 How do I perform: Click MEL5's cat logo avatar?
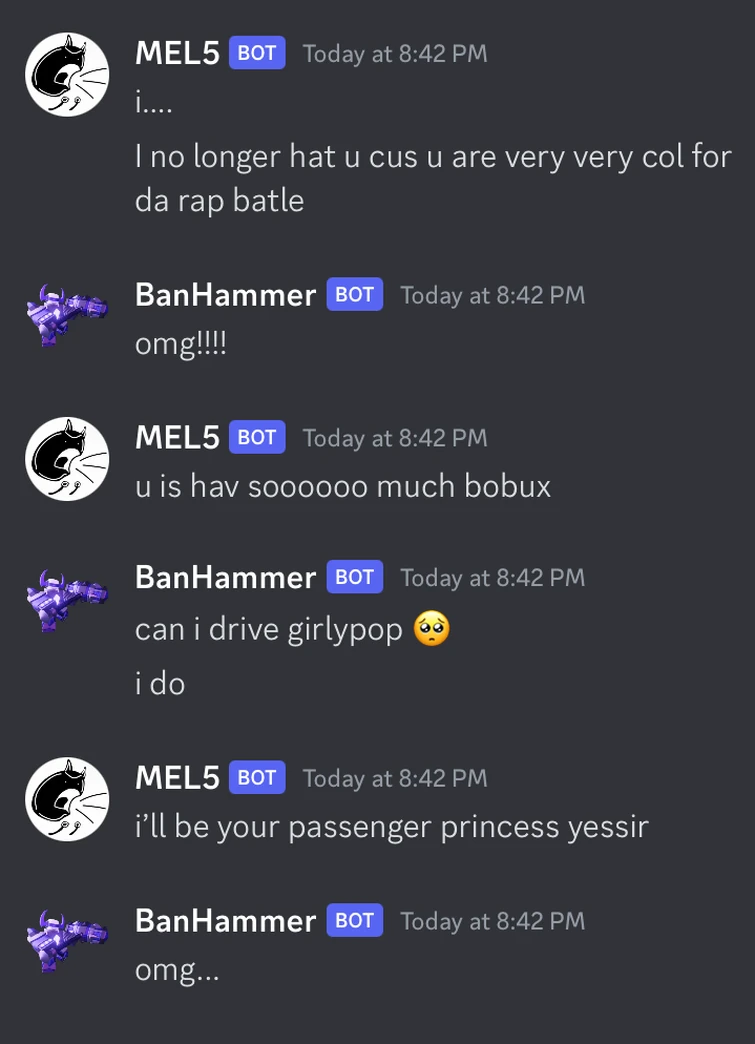coord(66,74)
